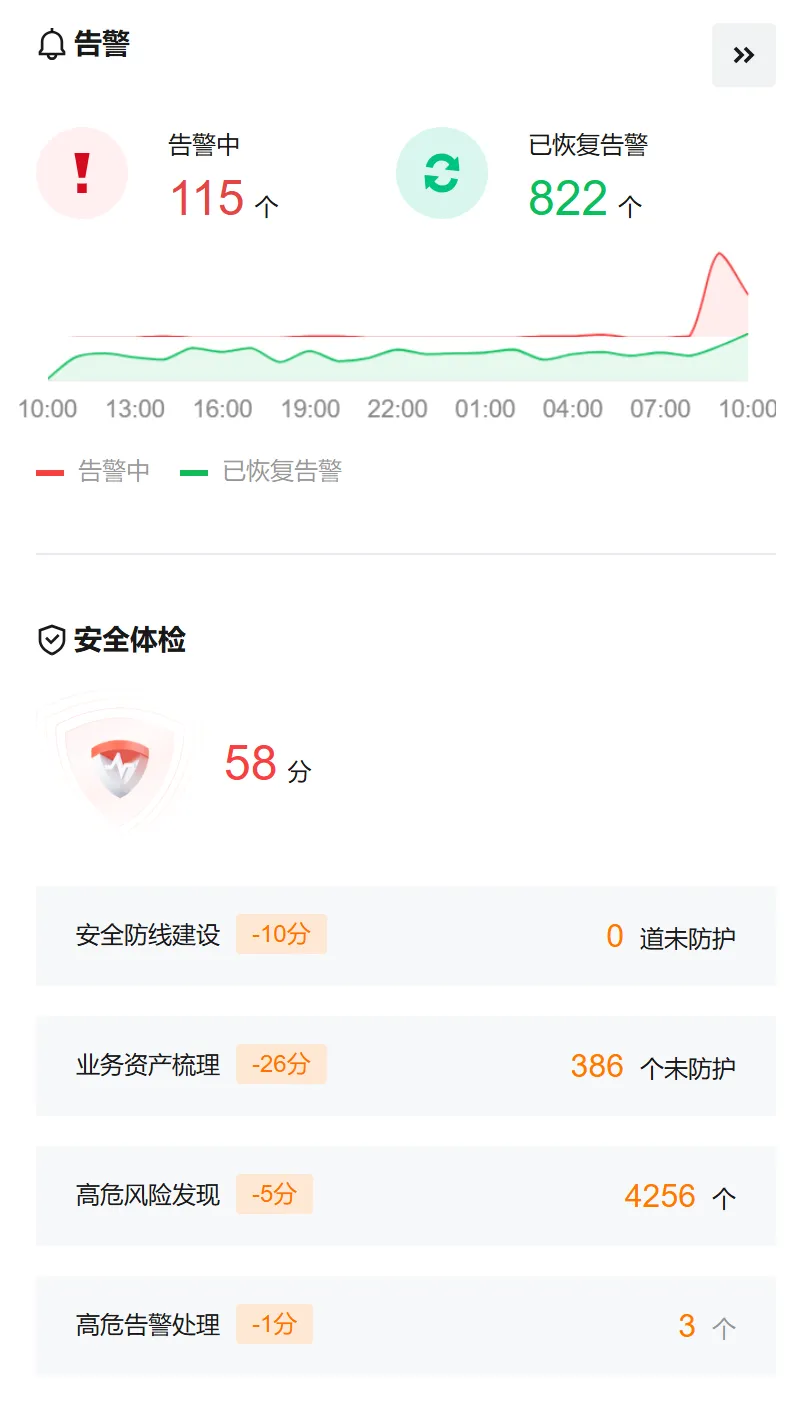Open the 业务资产梳理 row
Screen dimensions: 797x1401
point(405,1066)
